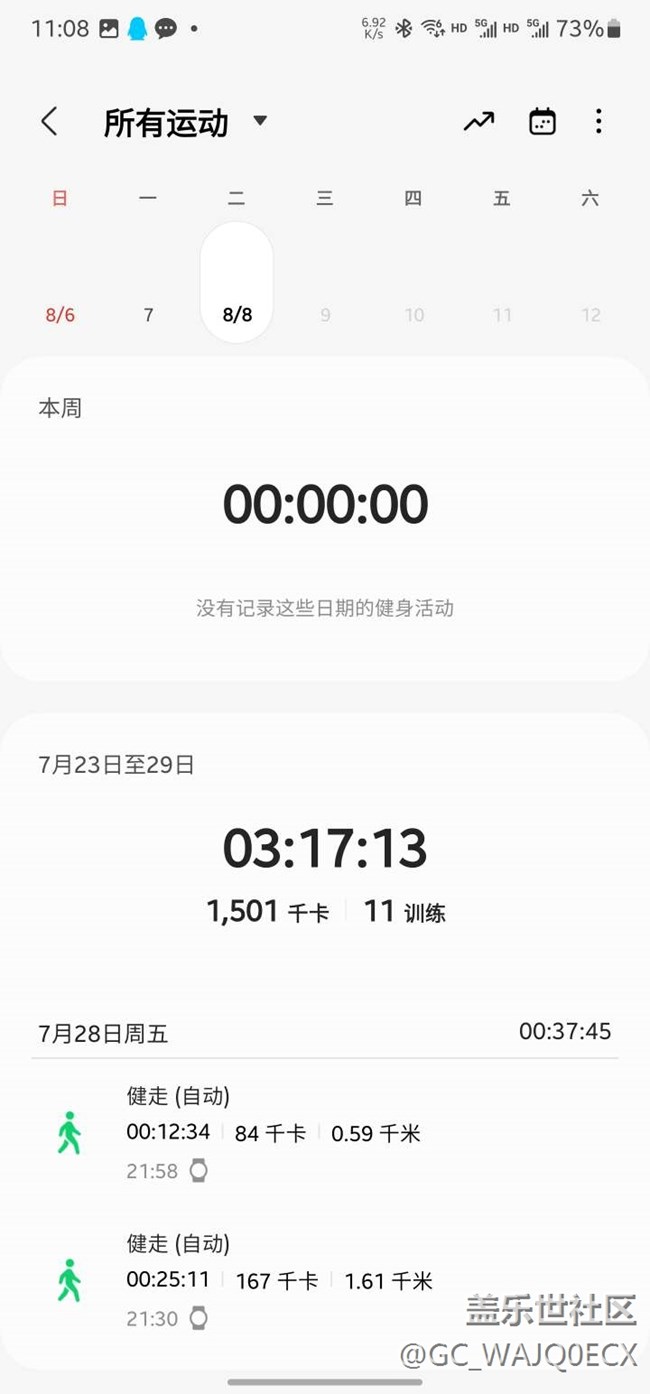Expand the 所有运动 exercise-type dropdown
The width and height of the screenshot is (650, 1394).
point(186,122)
